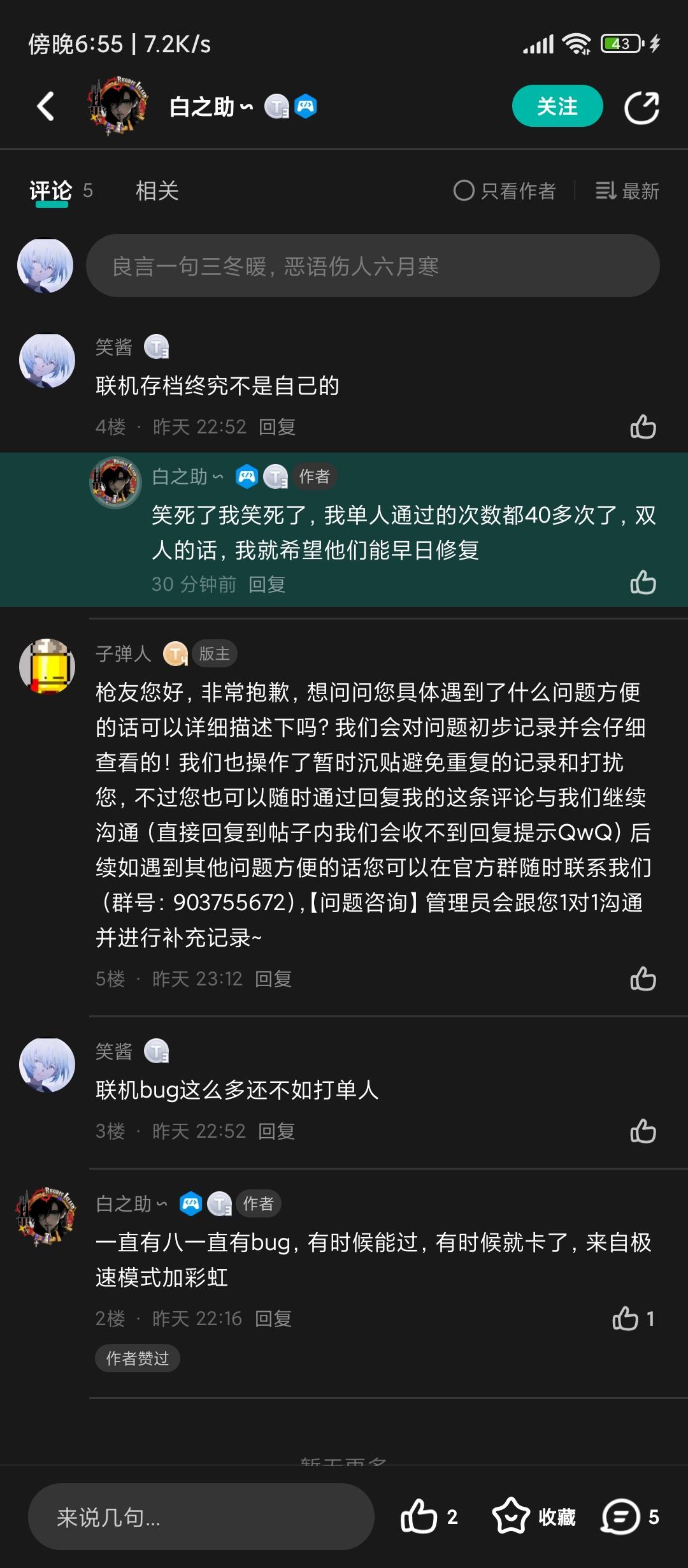Image resolution: width=688 pixels, height=1568 pixels.
Task: Open the 最新 sort order selector
Action: tap(627, 191)
